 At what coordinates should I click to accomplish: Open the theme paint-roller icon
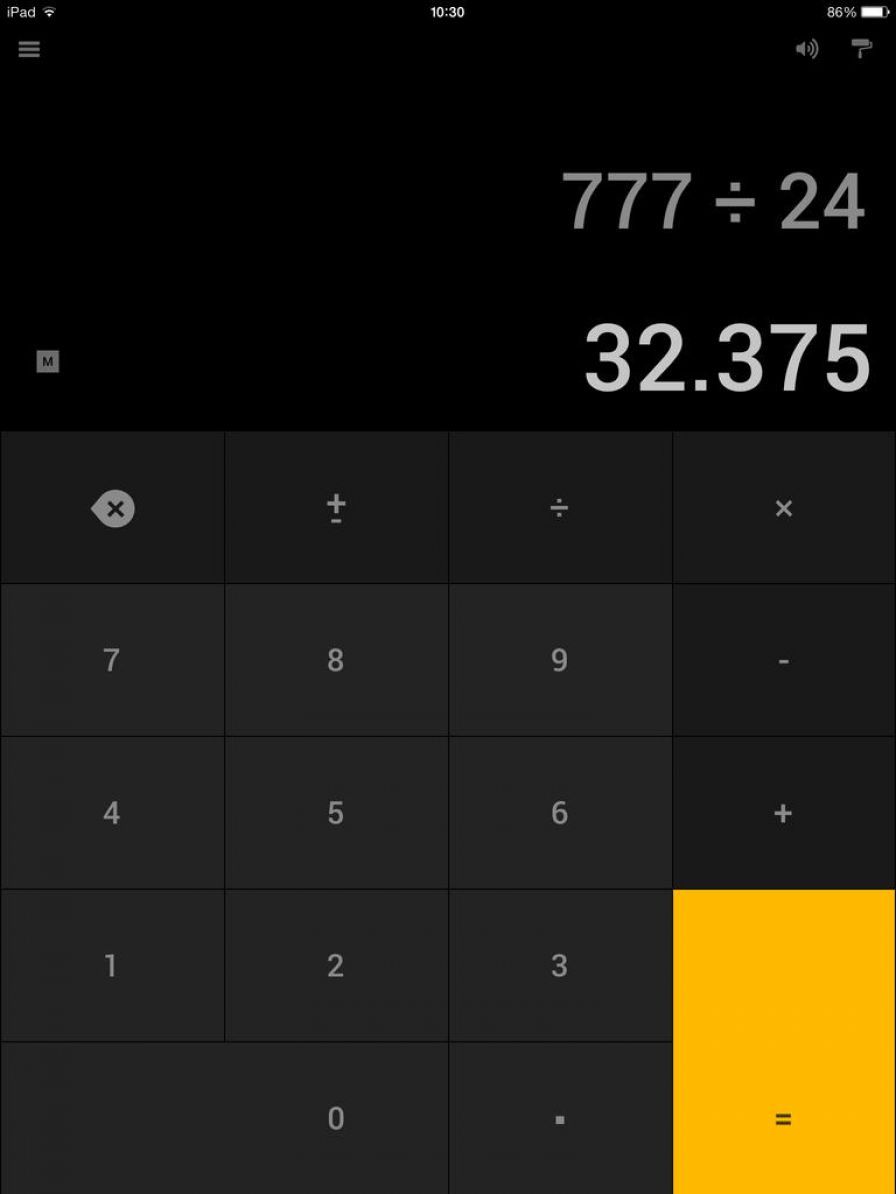[862, 48]
